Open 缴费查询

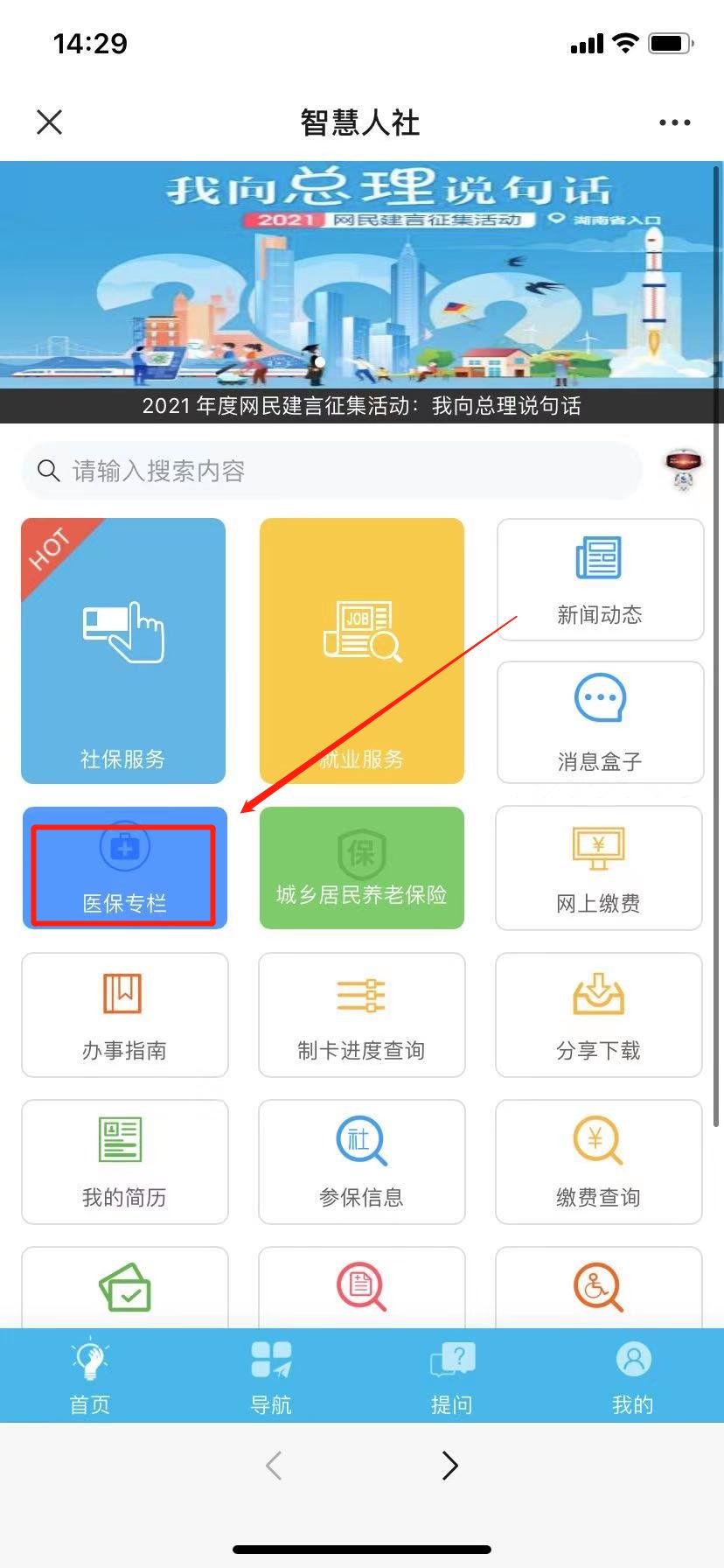pos(599,1162)
